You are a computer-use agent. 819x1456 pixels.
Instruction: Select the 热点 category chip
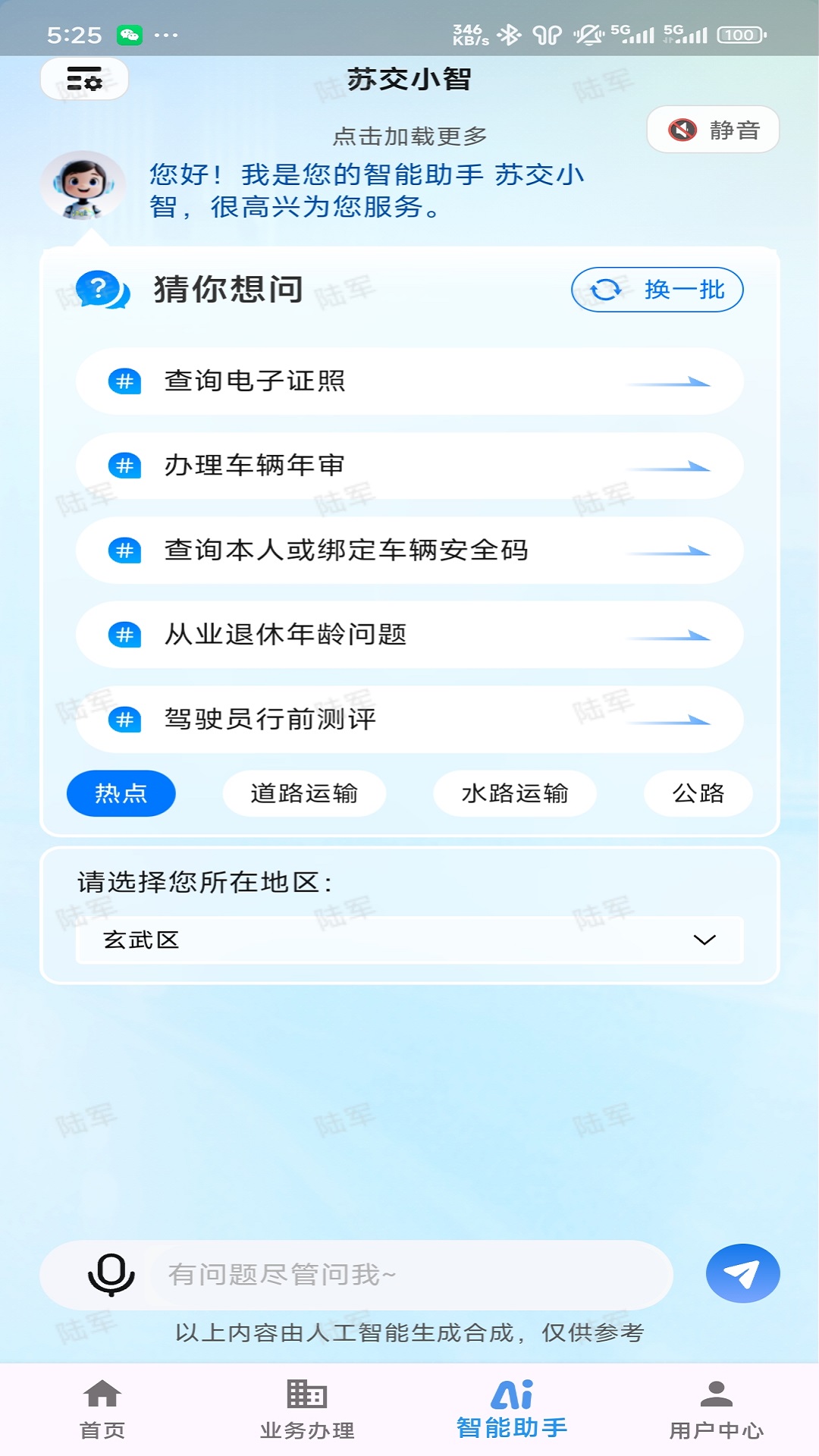(x=121, y=793)
